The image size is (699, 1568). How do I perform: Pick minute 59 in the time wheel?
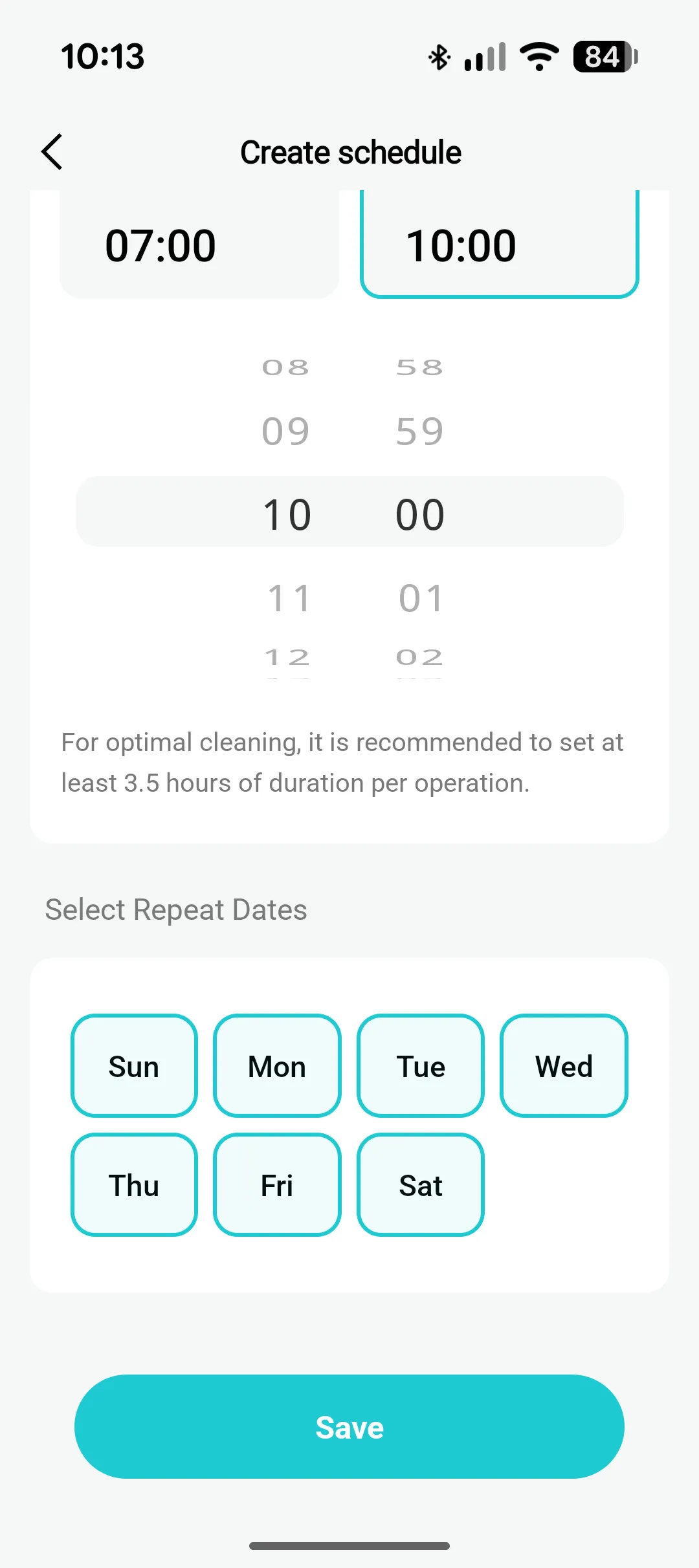(420, 431)
